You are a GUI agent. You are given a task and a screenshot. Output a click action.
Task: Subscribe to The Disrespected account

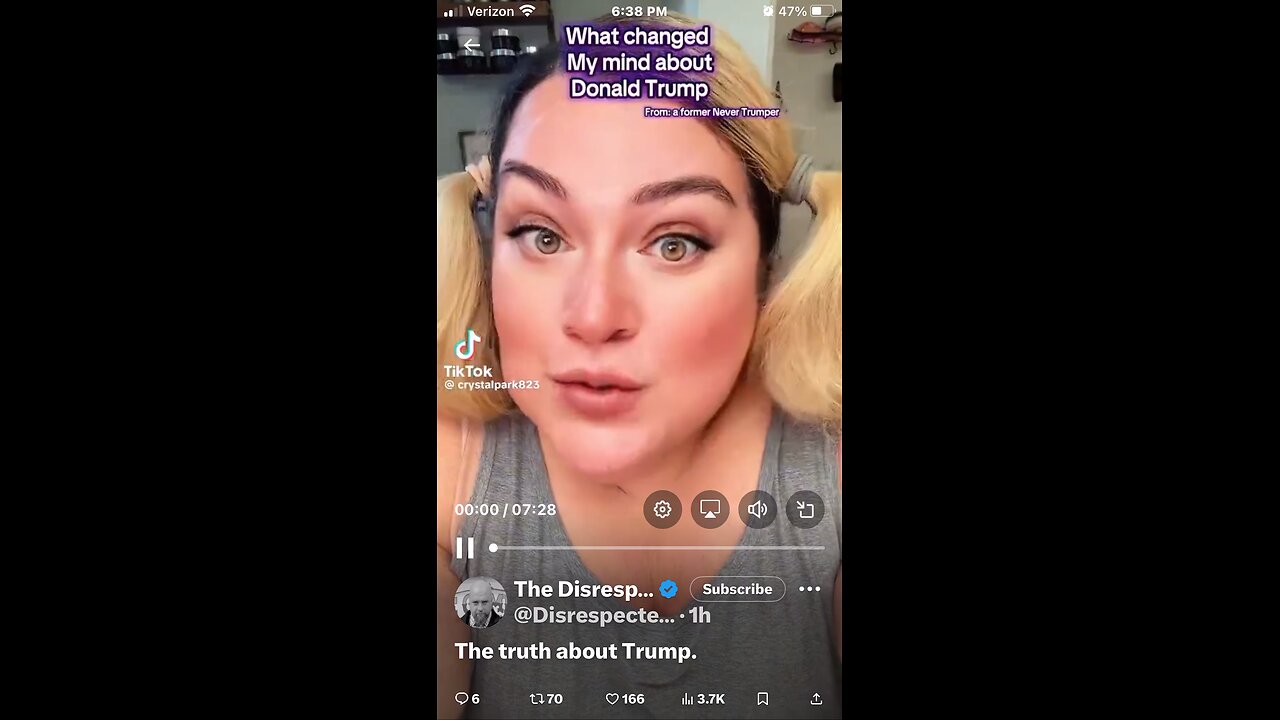[737, 589]
